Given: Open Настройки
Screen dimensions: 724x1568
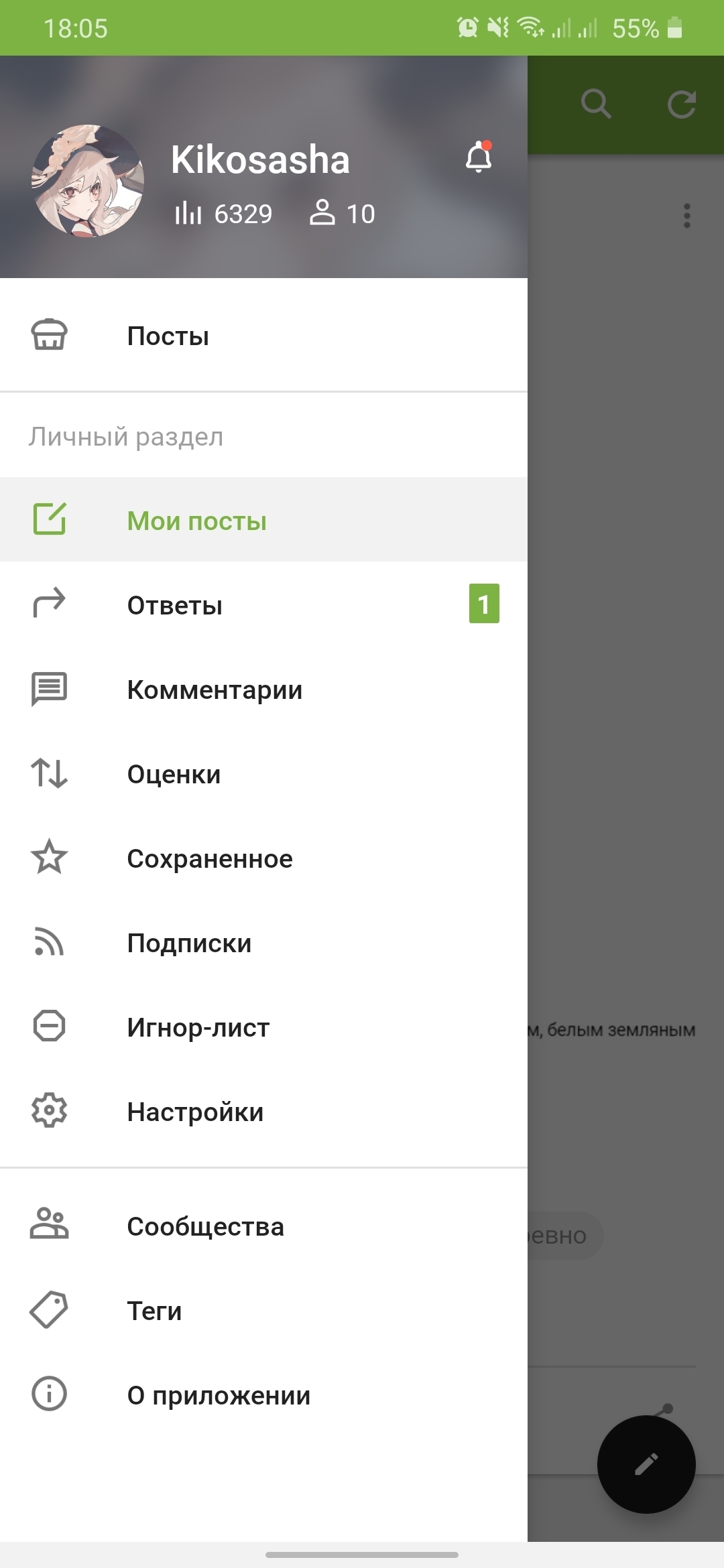Looking at the screenshot, I should [x=263, y=1110].
